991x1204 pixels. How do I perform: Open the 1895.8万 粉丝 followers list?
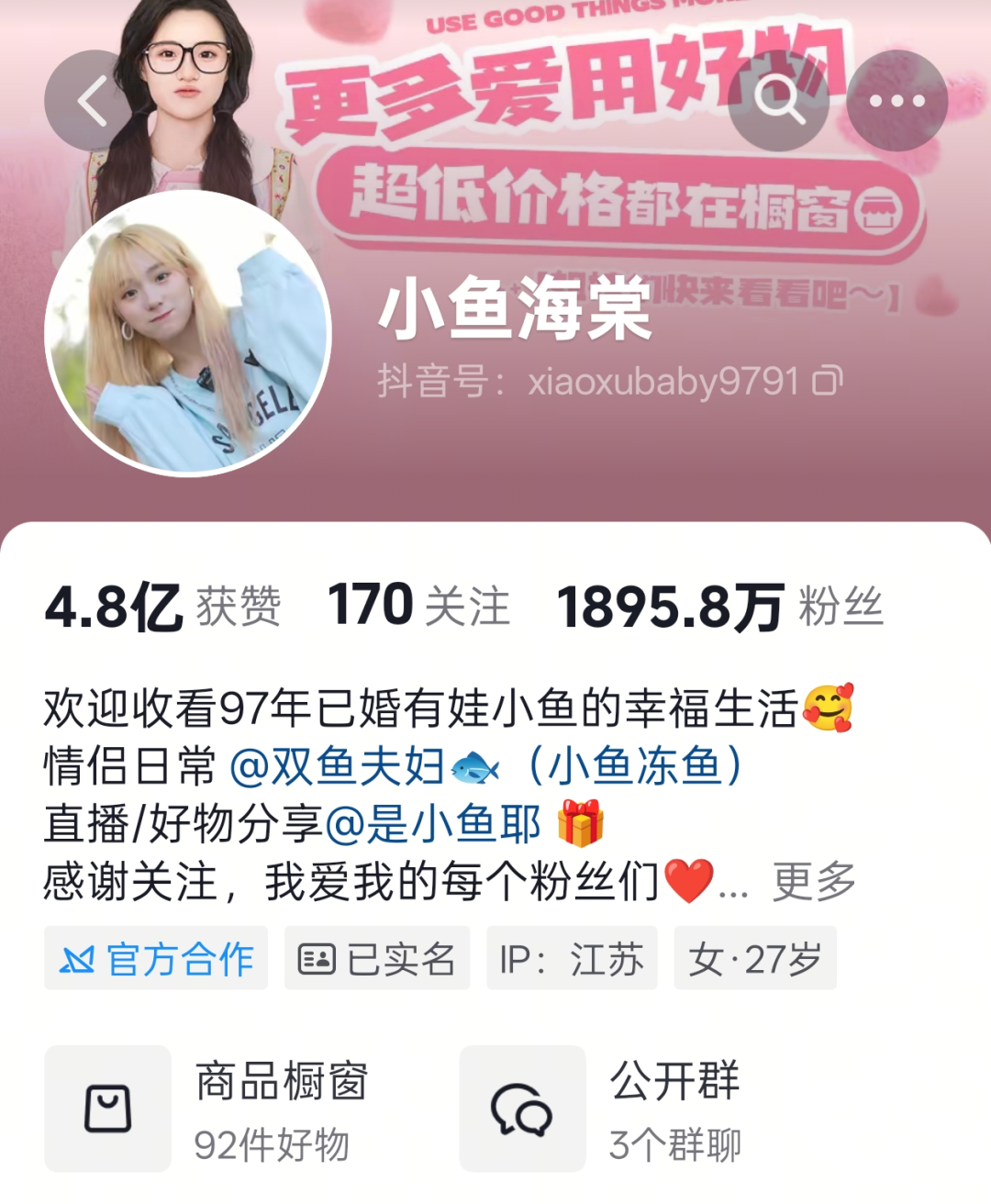(719, 607)
